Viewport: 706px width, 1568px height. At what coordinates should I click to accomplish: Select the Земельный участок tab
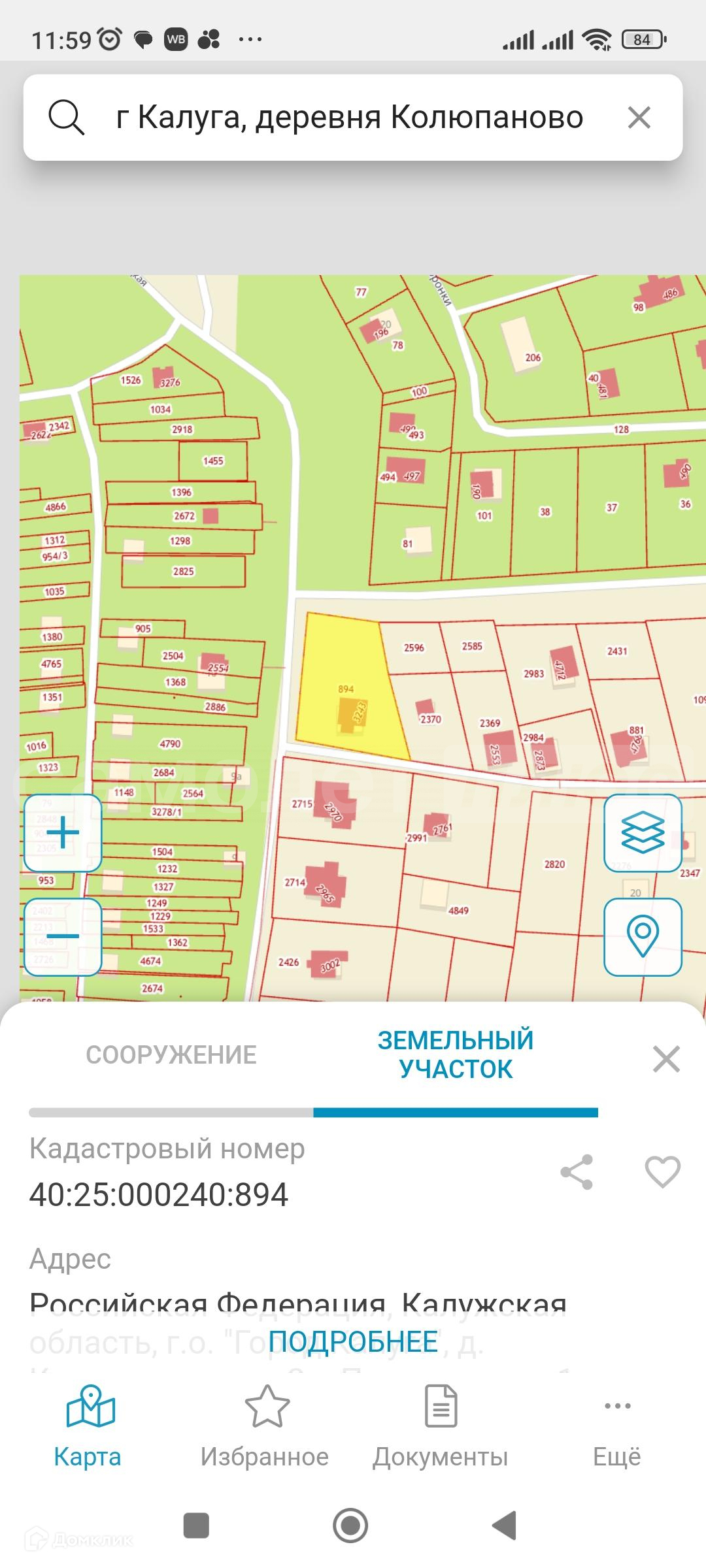click(x=456, y=1054)
